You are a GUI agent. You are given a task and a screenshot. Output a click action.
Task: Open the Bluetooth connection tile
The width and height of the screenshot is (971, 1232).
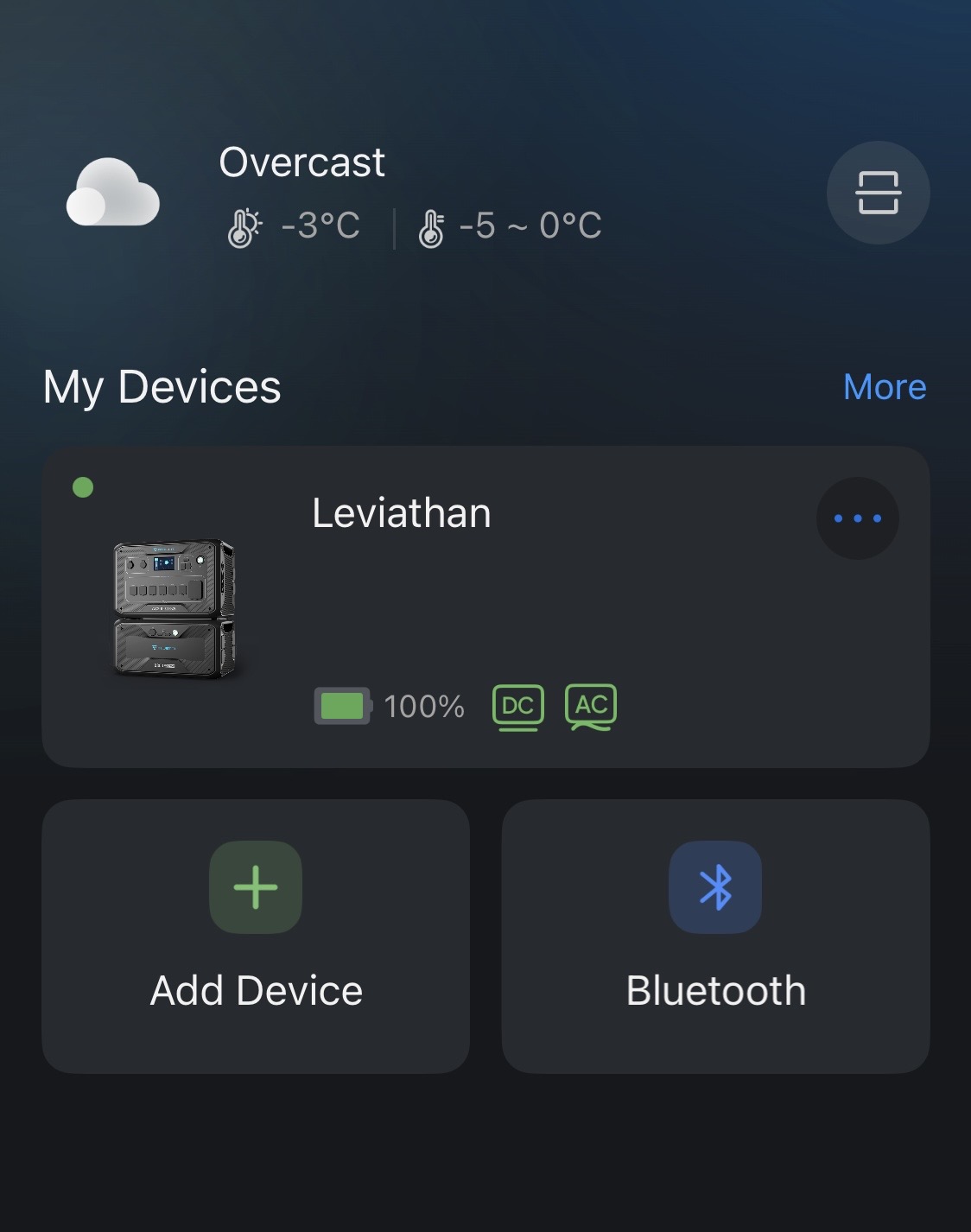click(715, 936)
